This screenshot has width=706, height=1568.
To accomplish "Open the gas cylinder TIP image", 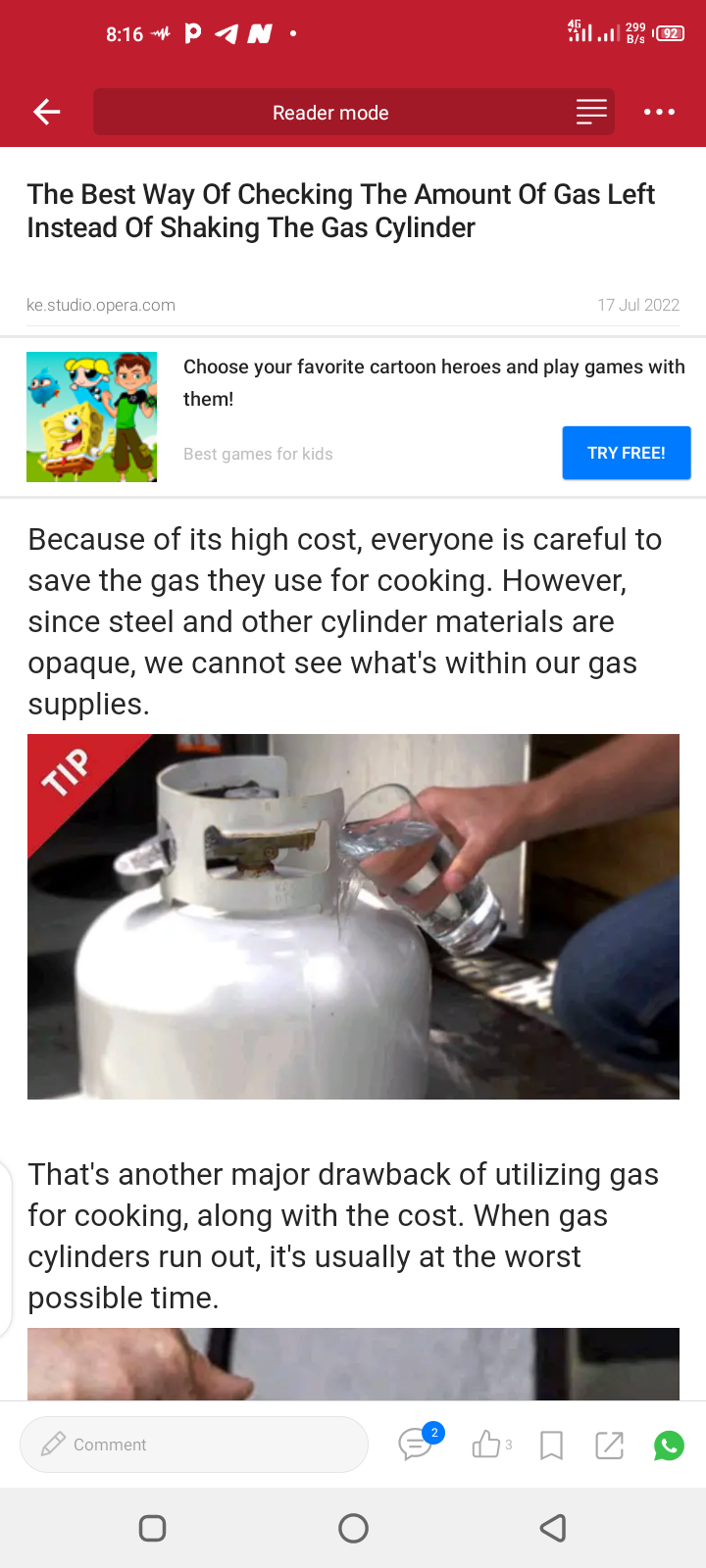I will [353, 916].
